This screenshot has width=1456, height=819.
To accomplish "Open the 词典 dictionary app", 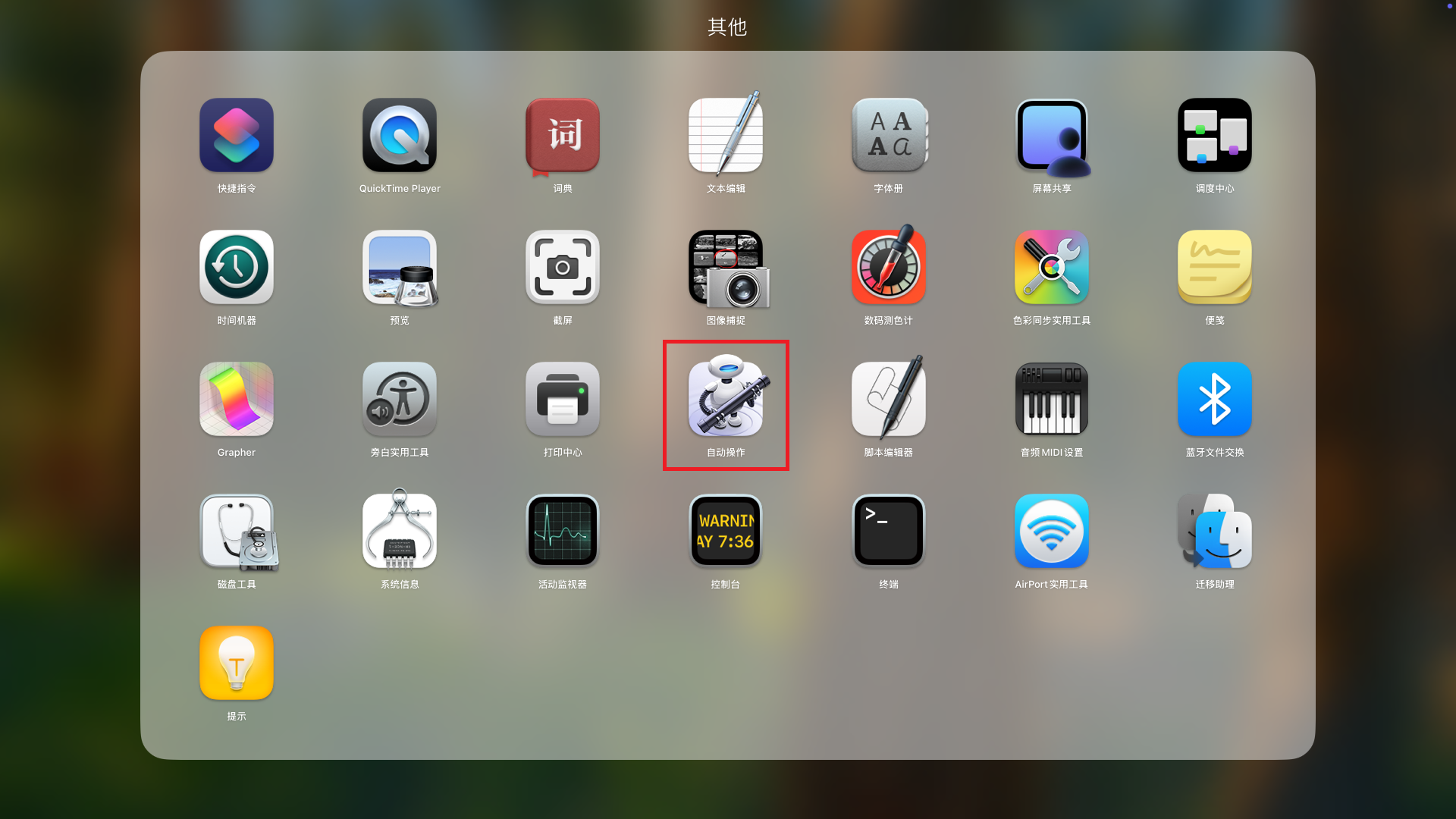I will point(563,136).
